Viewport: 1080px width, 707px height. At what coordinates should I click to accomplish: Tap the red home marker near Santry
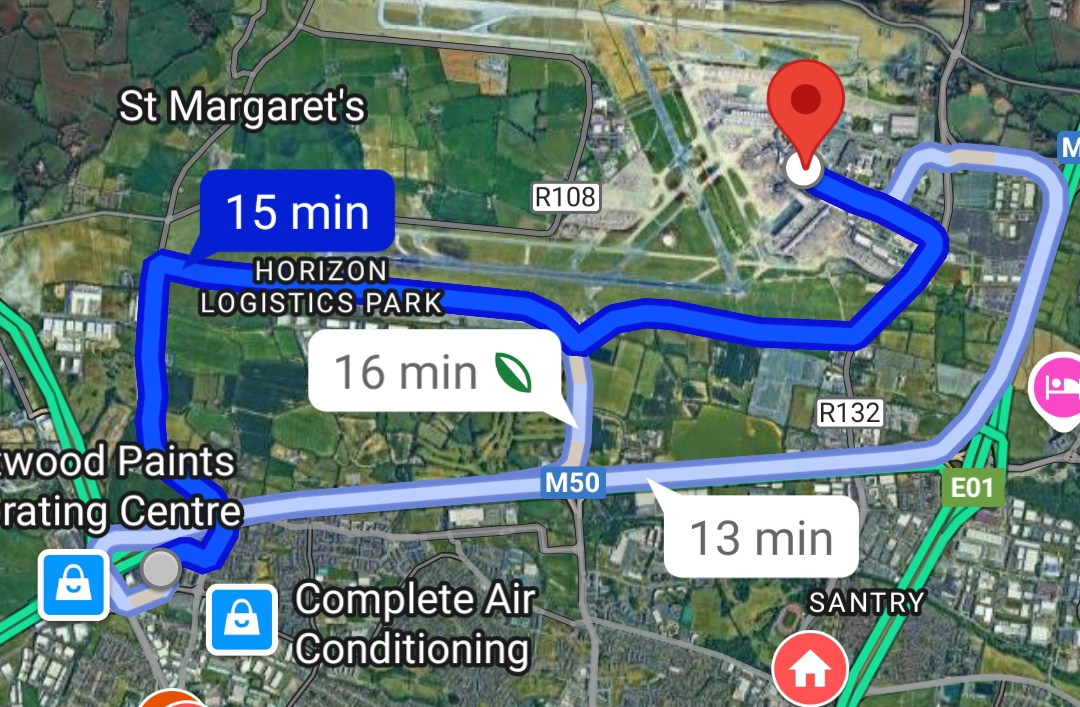(809, 670)
